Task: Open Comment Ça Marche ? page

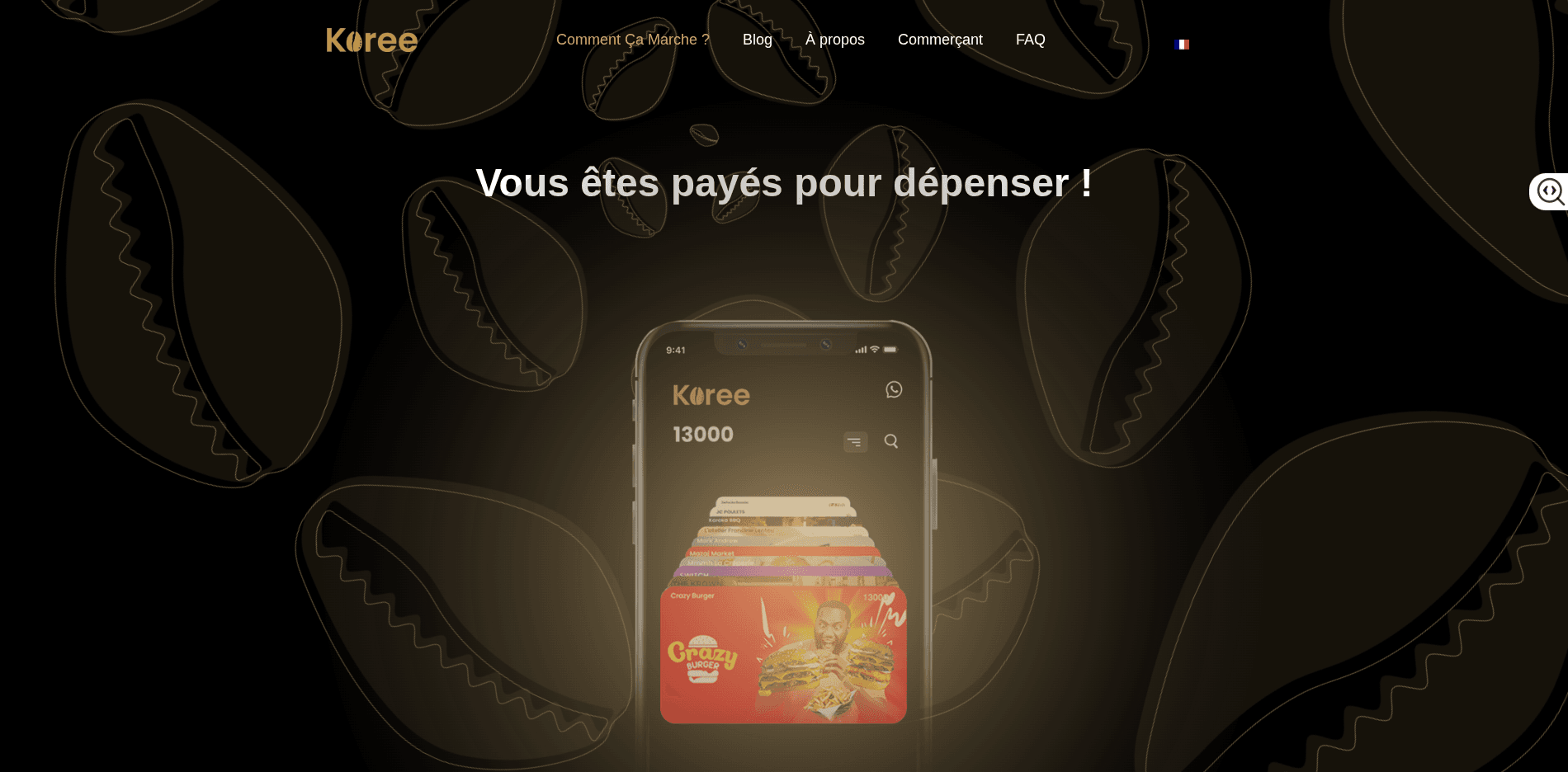Action: (x=633, y=40)
